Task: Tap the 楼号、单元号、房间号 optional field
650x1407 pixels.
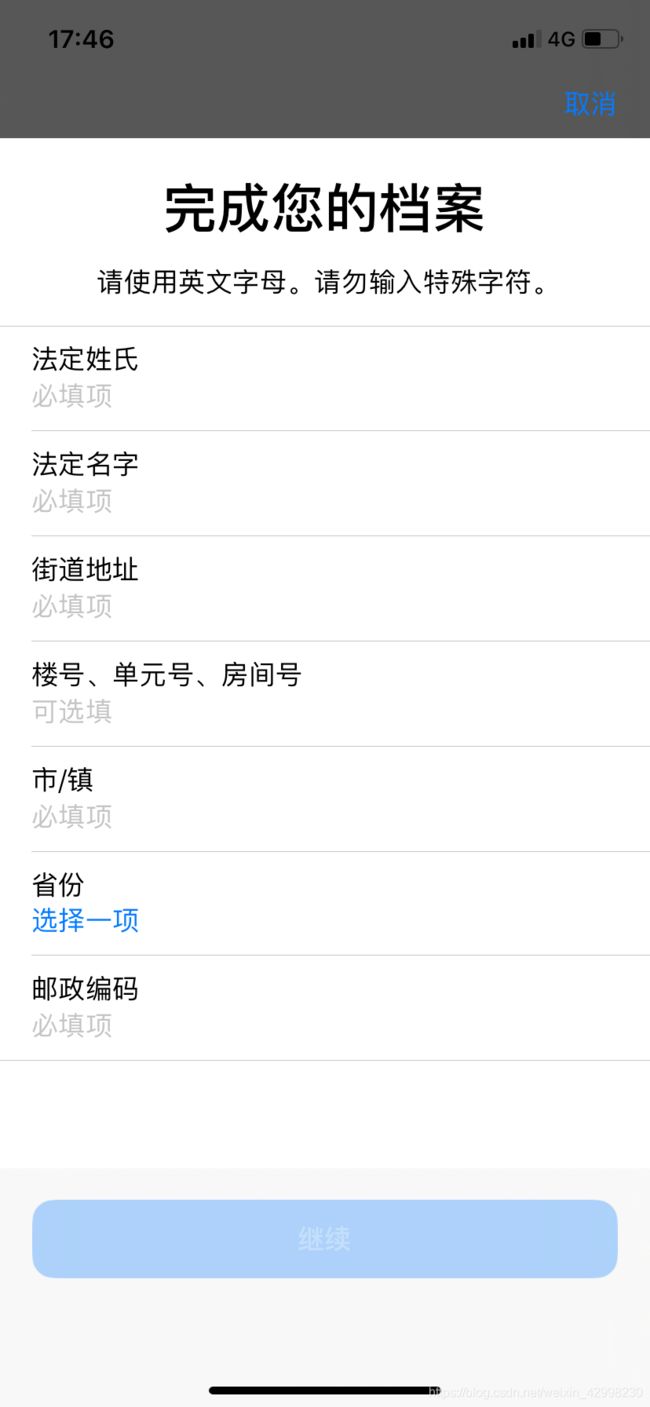Action: pyautogui.click(x=325, y=693)
